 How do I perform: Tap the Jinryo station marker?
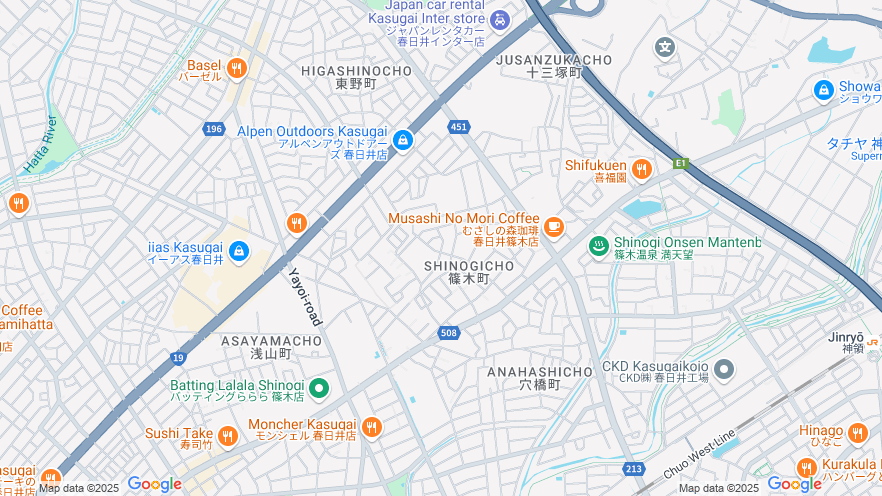(872, 342)
